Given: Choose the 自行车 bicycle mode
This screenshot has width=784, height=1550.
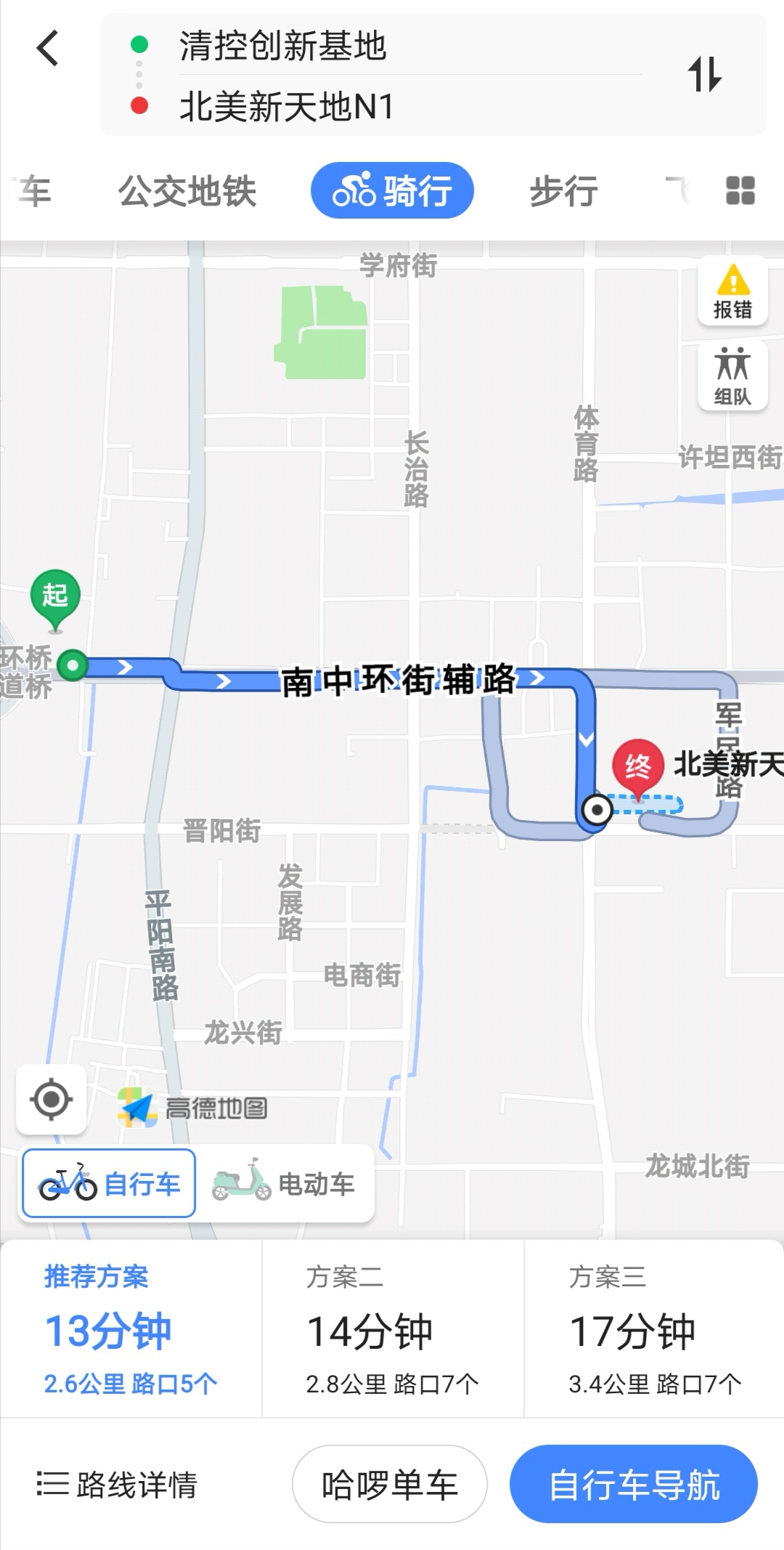Looking at the screenshot, I should pos(109,1183).
